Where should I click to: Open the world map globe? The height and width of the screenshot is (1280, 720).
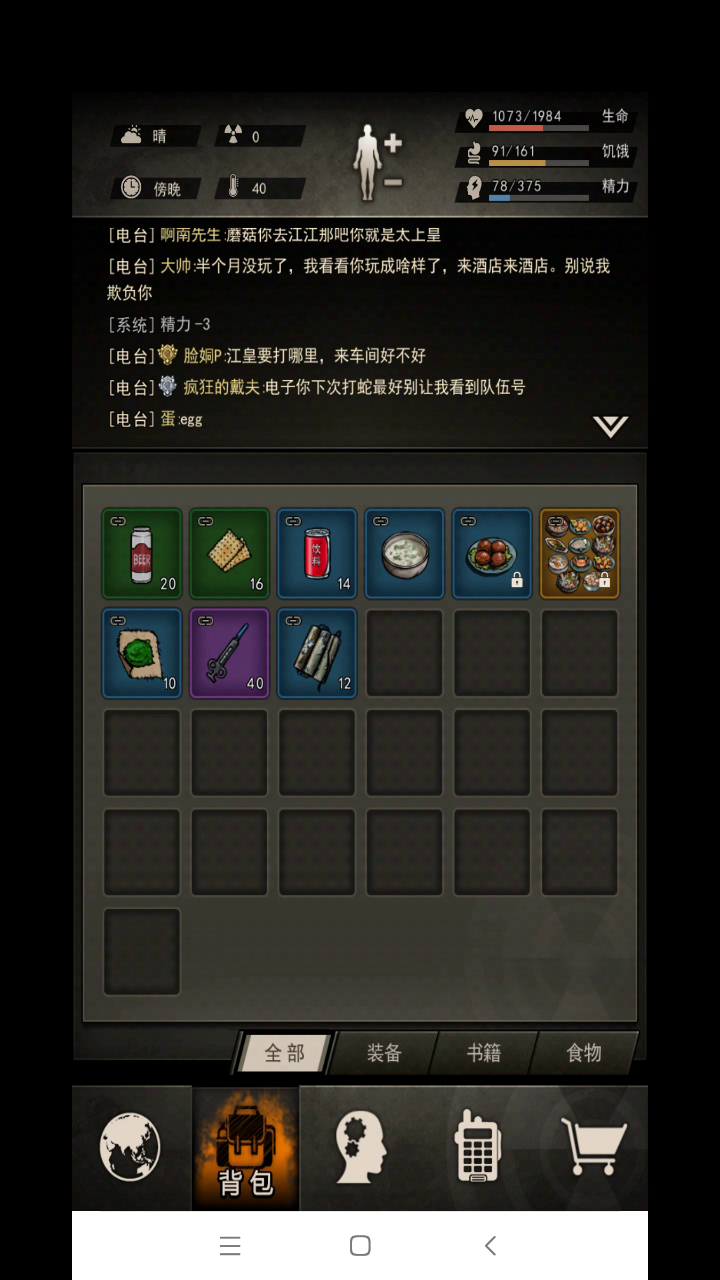(130, 1147)
